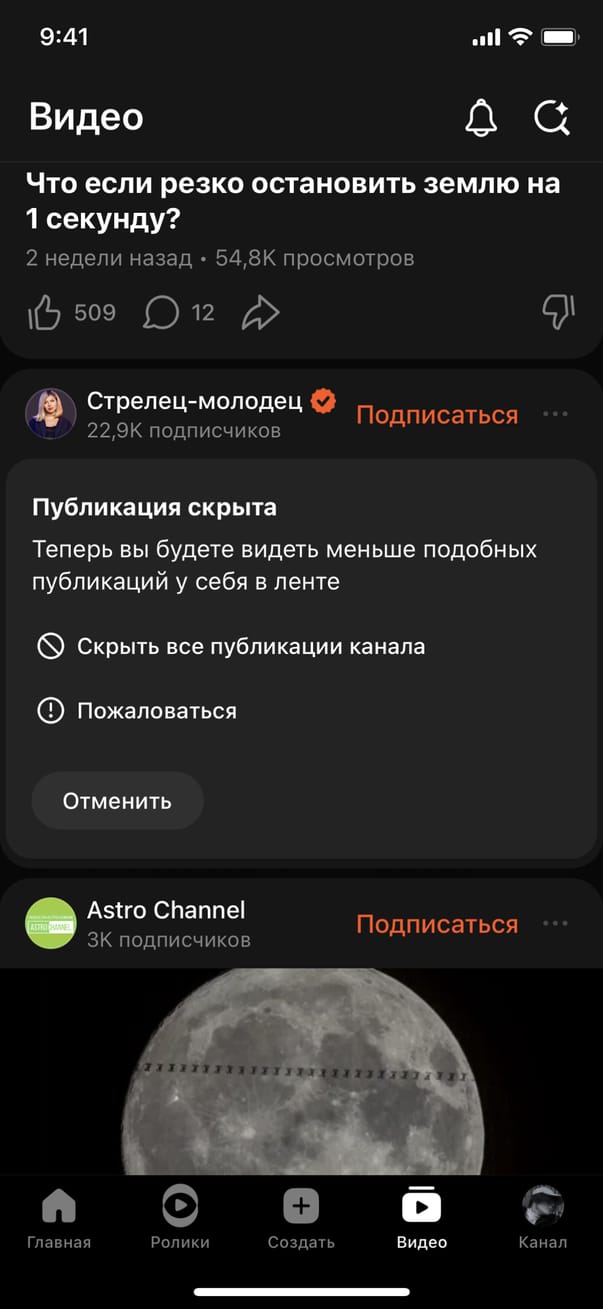Like the video about stopping the Earth
The width and height of the screenshot is (603, 1309).
45,313
